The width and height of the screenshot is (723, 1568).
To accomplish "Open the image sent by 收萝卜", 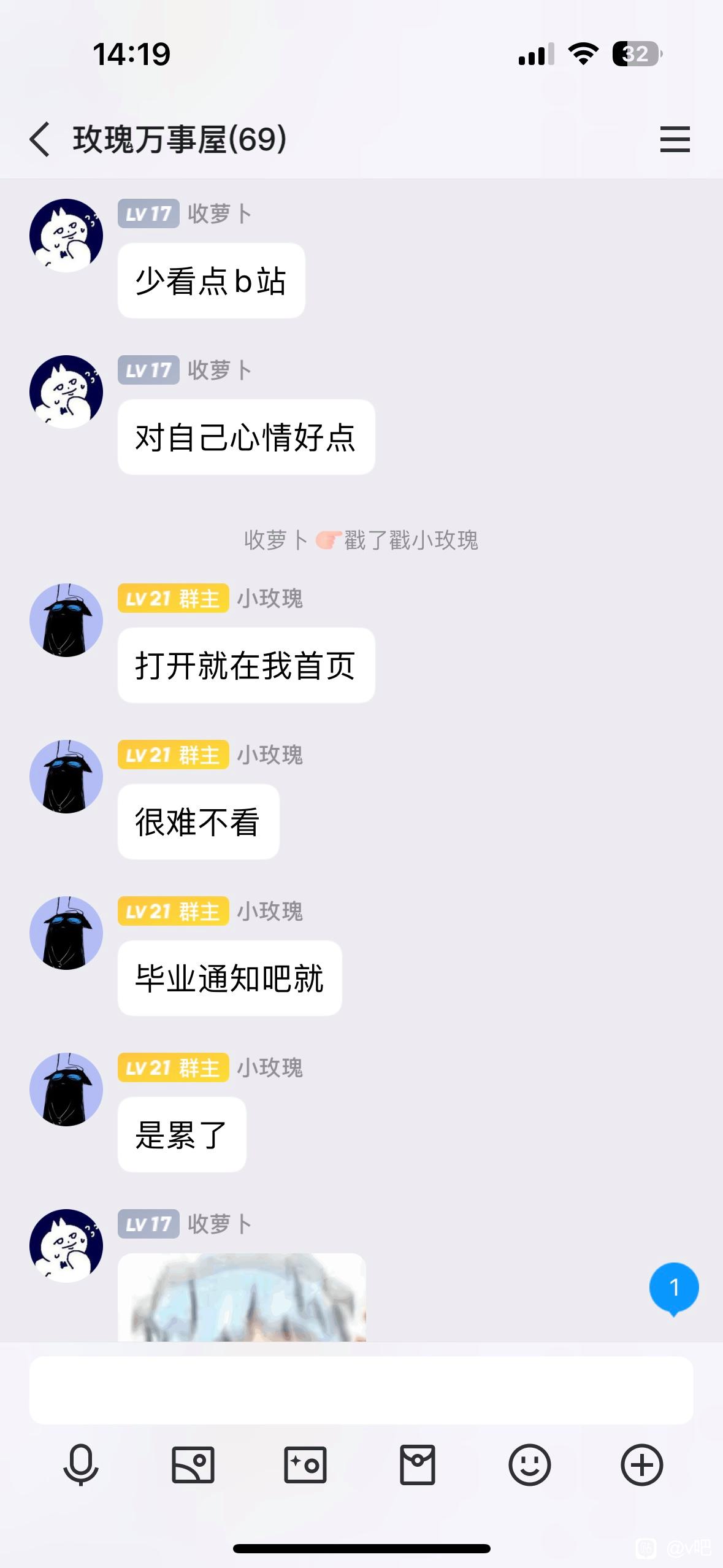I will pyautogui.click(x=242, y=1297).
